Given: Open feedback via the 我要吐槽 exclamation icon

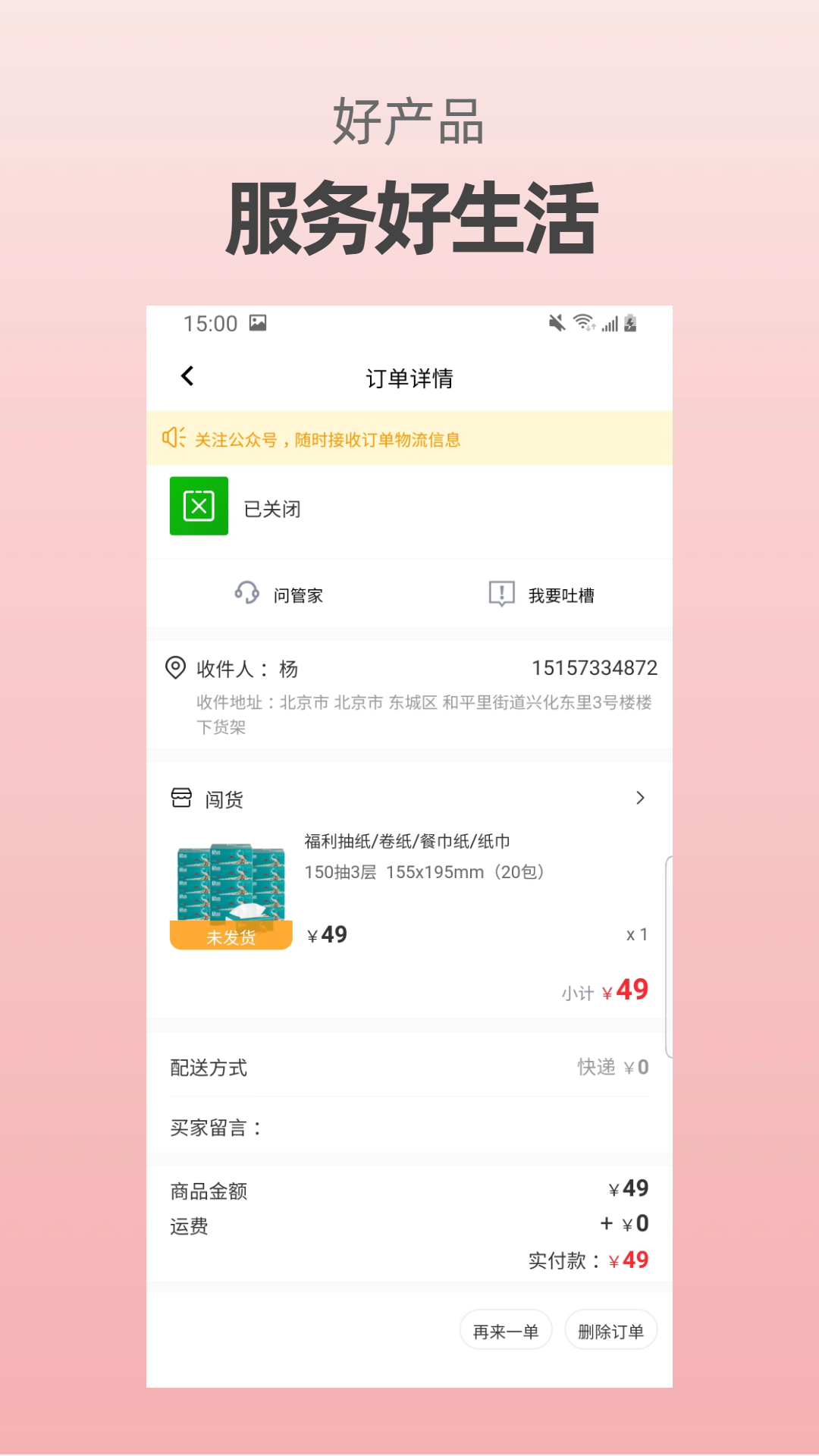Looking at the screenshot, I should tap(501, 595).
